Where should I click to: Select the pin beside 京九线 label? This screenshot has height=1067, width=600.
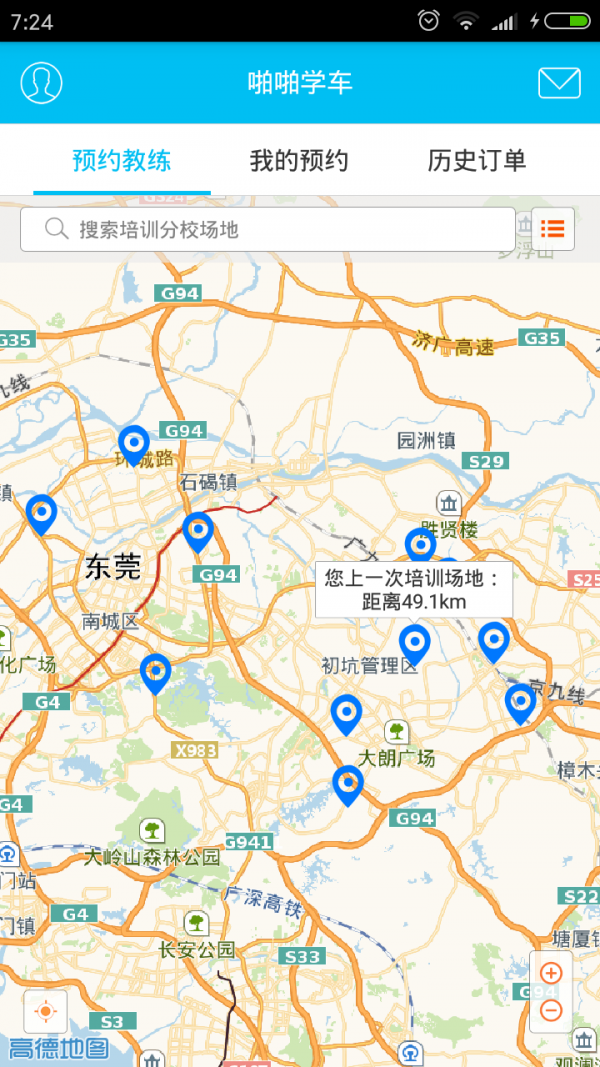point(520,704)
